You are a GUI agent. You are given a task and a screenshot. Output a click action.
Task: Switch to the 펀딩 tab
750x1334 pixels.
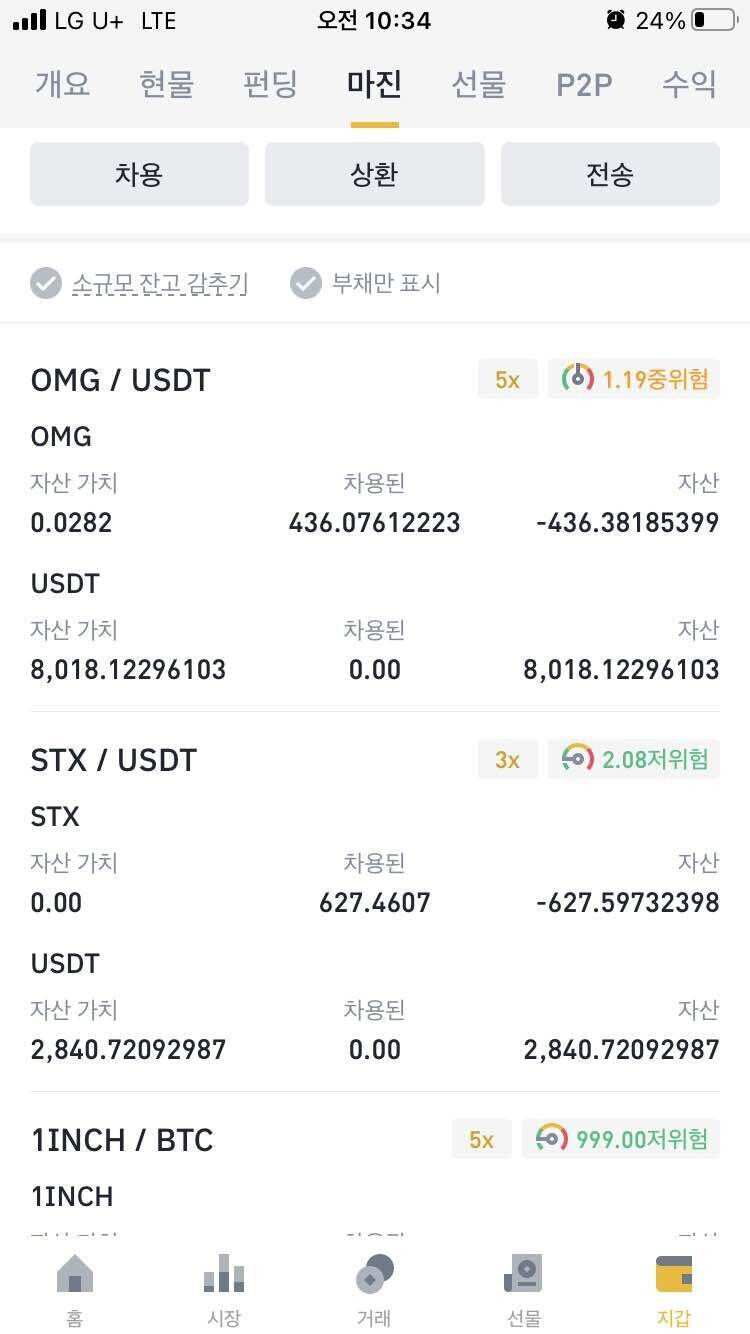[270, 84]
